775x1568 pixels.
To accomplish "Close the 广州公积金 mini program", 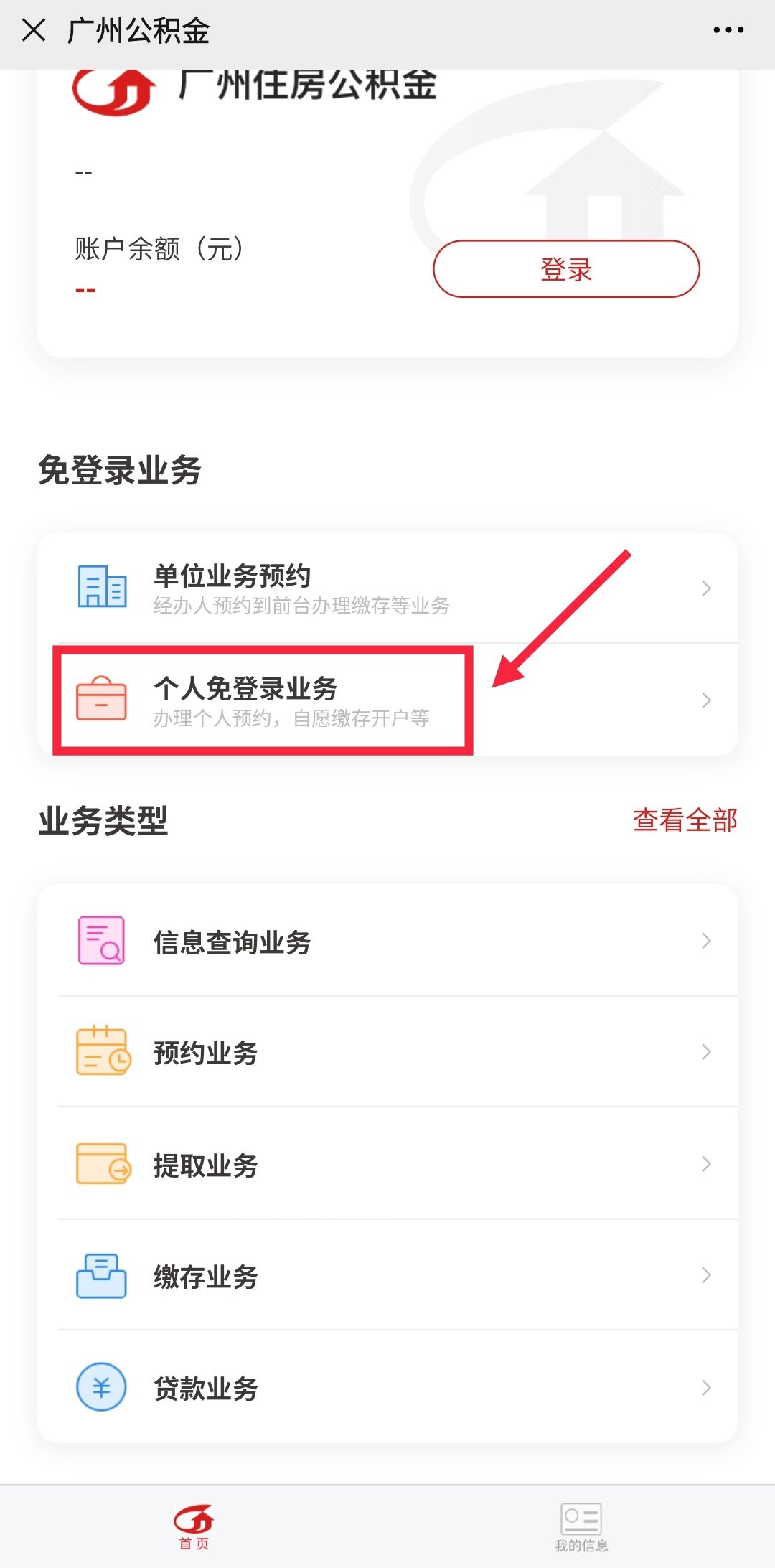I will pyautogui.click(x=34, y=30).
